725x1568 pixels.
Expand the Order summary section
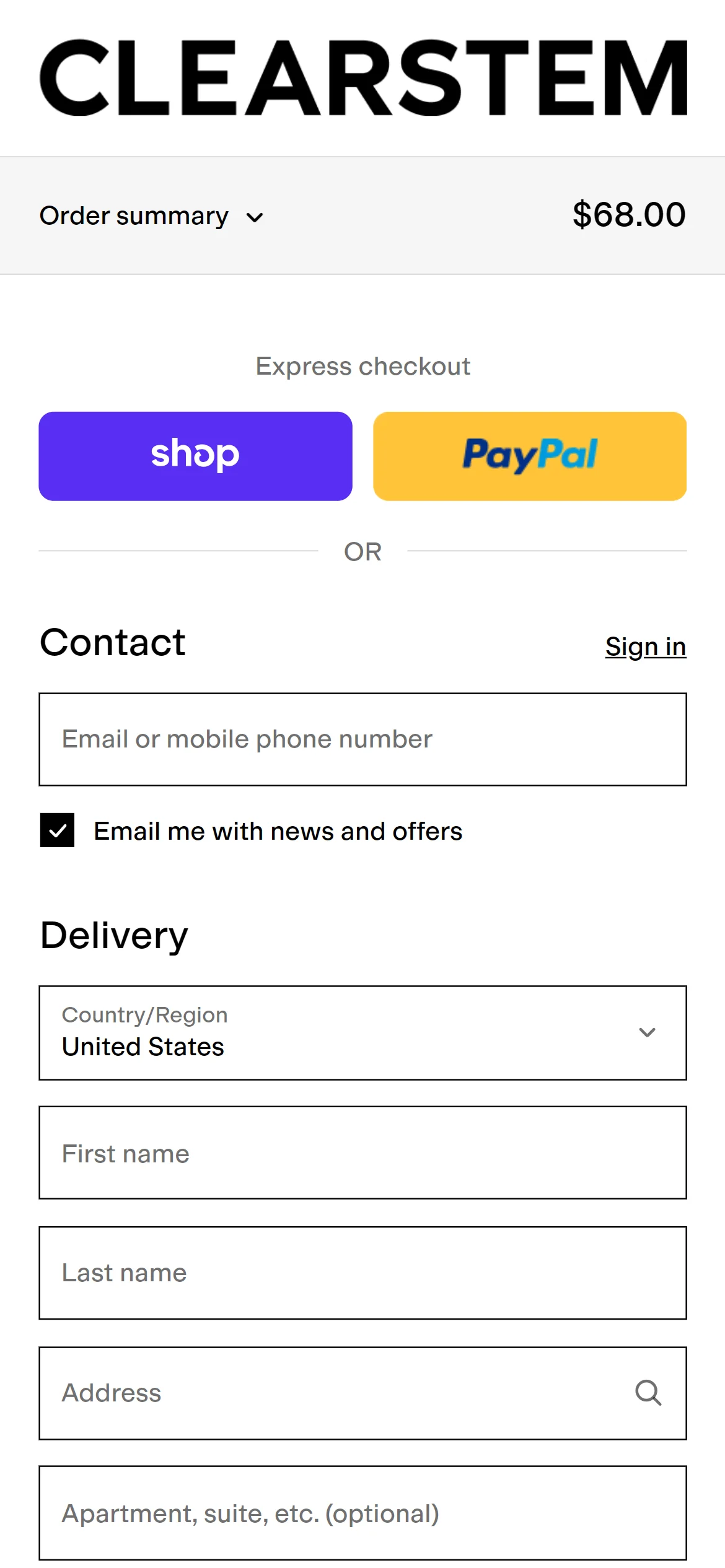(x=152, y=216)
